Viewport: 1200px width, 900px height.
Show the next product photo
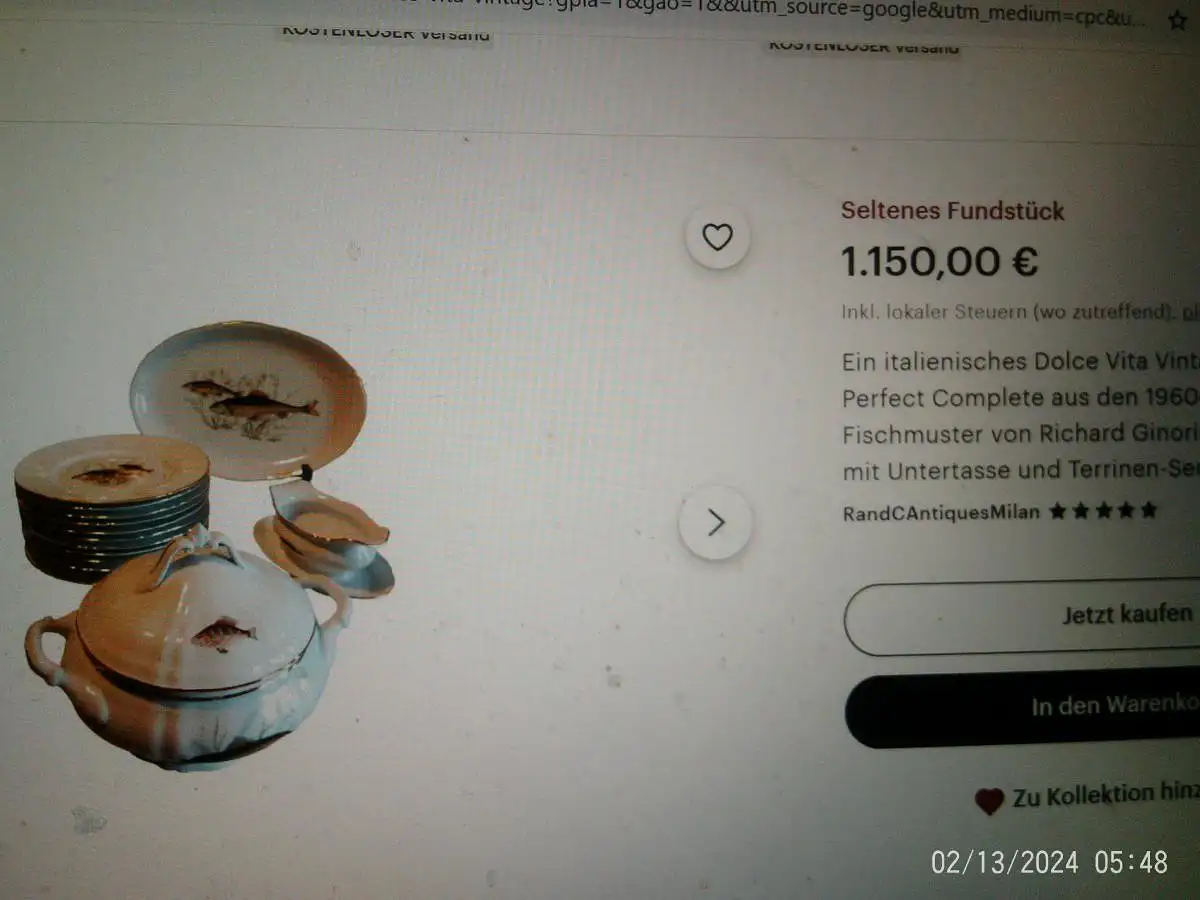pyautogui.click(x=715, y=522)
